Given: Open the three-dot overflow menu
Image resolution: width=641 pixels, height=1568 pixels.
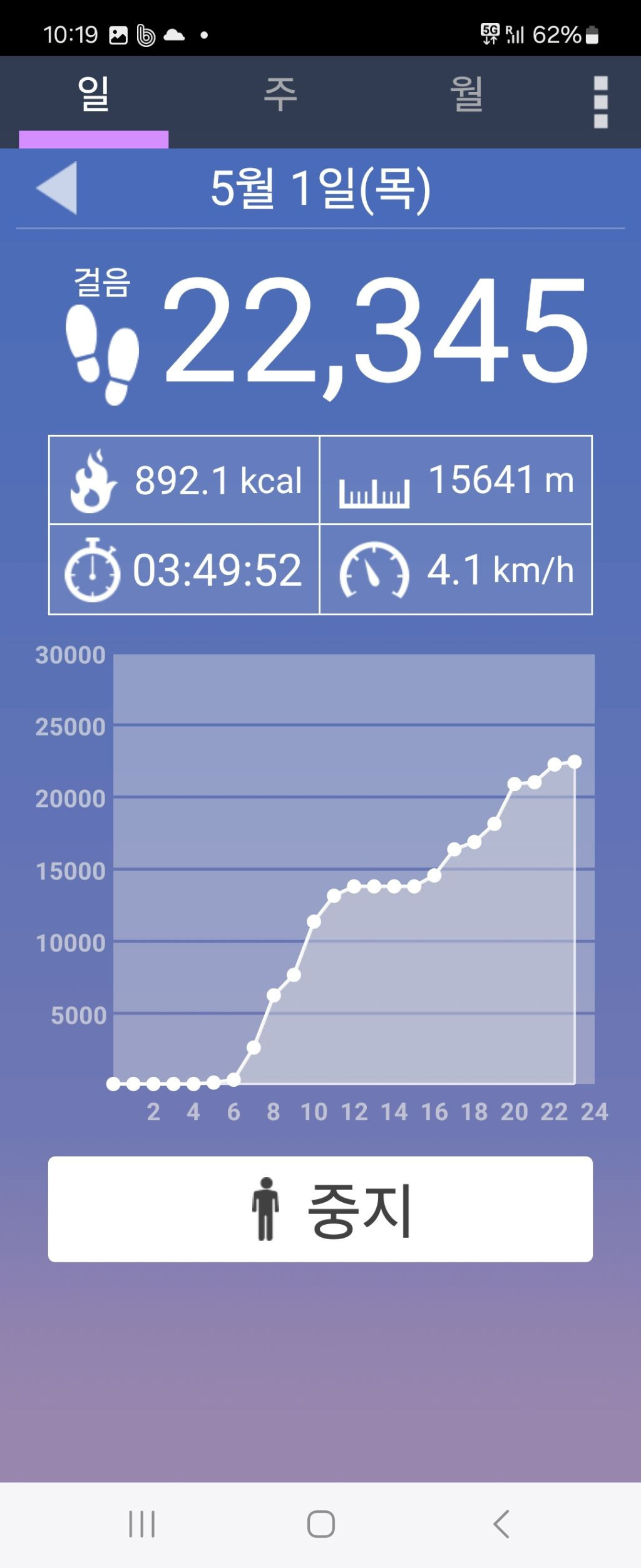Looking at the screenshot, I should point(600,102).
